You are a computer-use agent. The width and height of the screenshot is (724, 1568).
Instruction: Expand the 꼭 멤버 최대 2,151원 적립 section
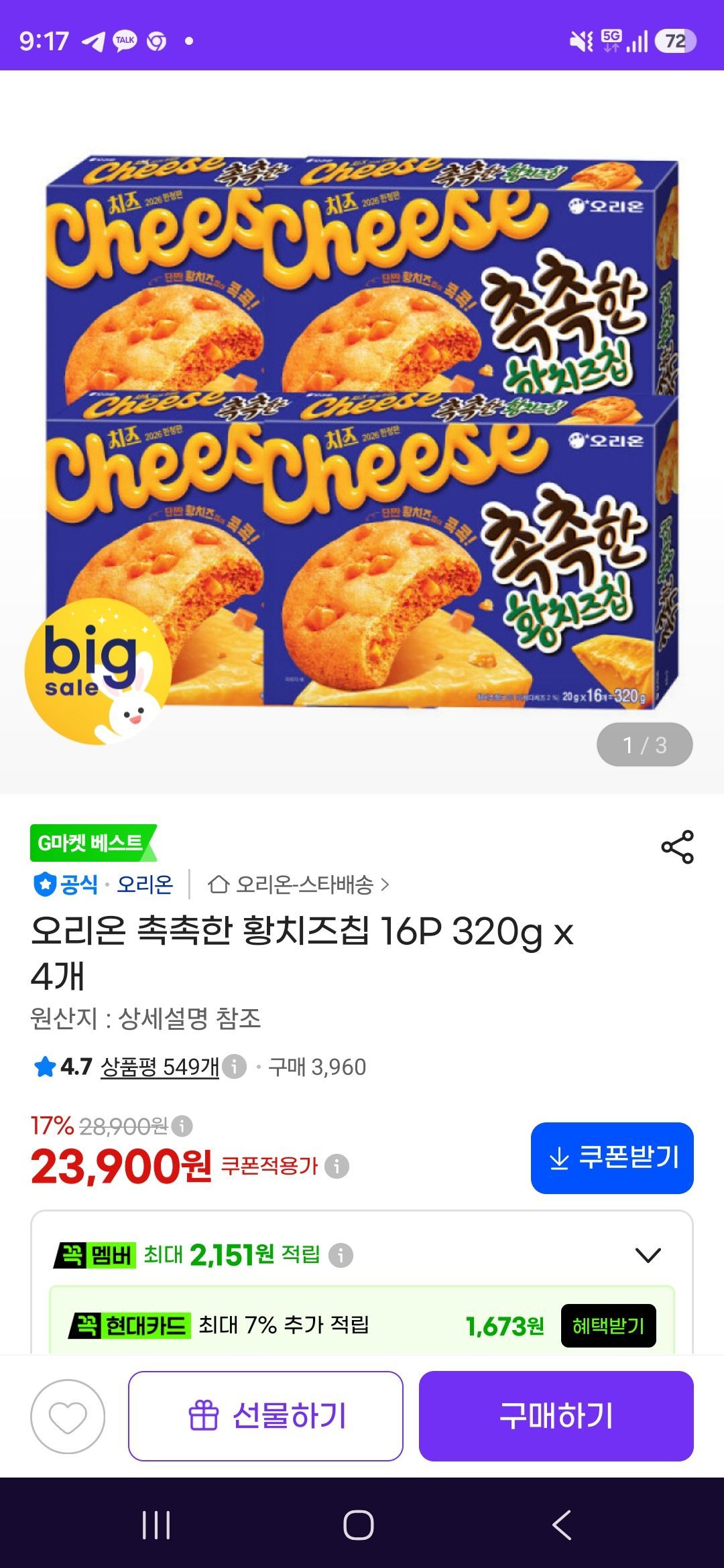click(648, 1254)
